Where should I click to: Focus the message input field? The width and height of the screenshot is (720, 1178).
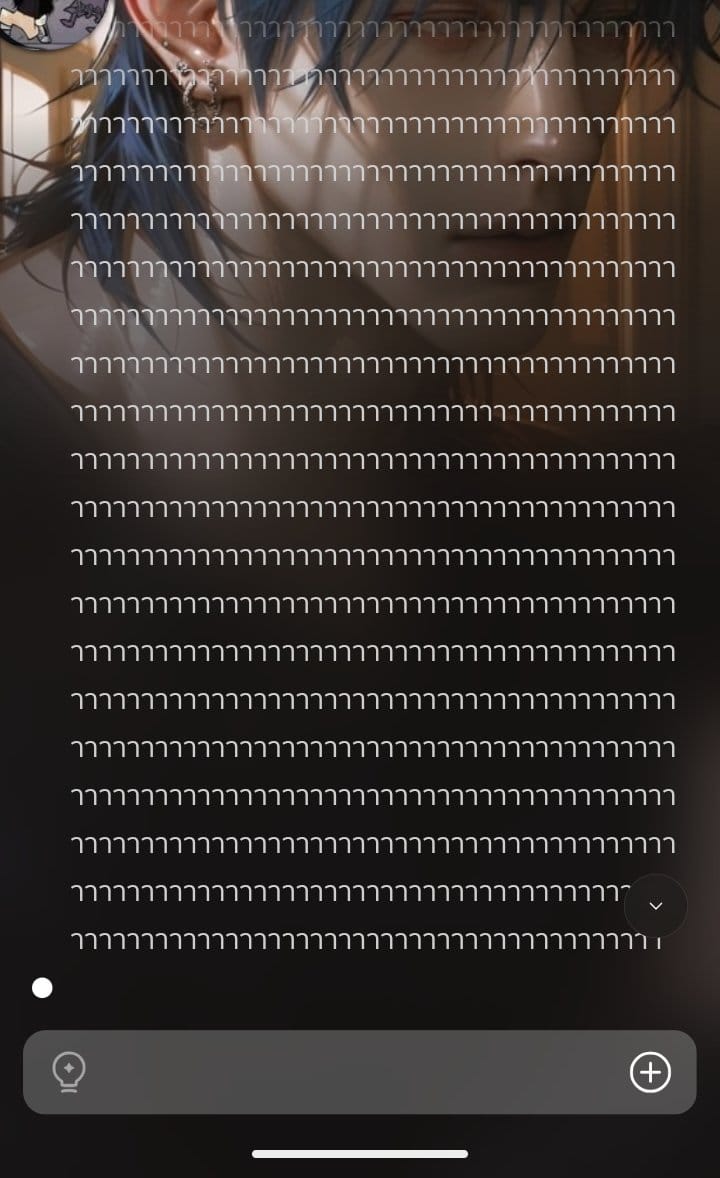(x=359, y=1072)
